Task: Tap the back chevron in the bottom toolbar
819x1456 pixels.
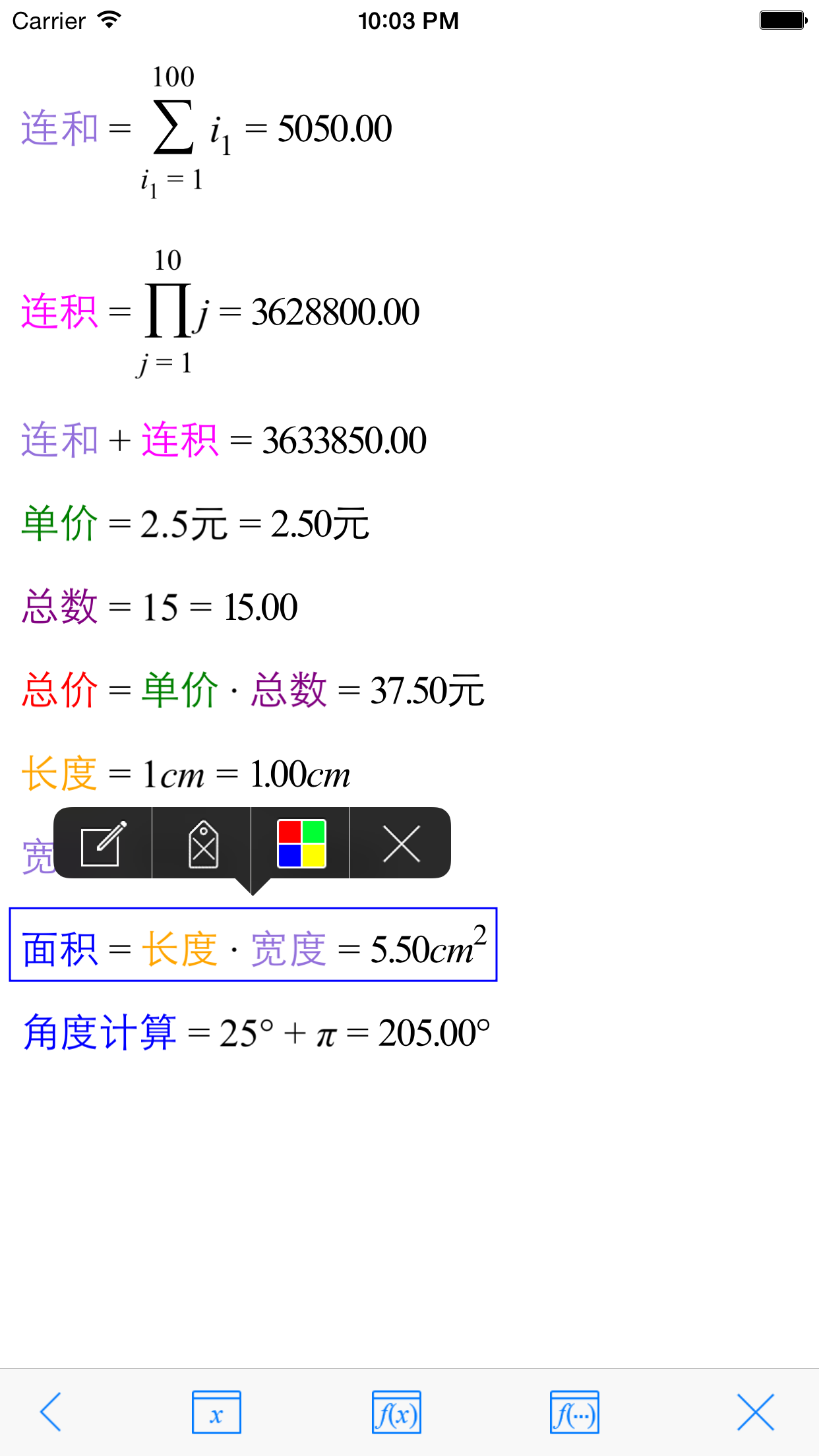Action: (50, 1412)
